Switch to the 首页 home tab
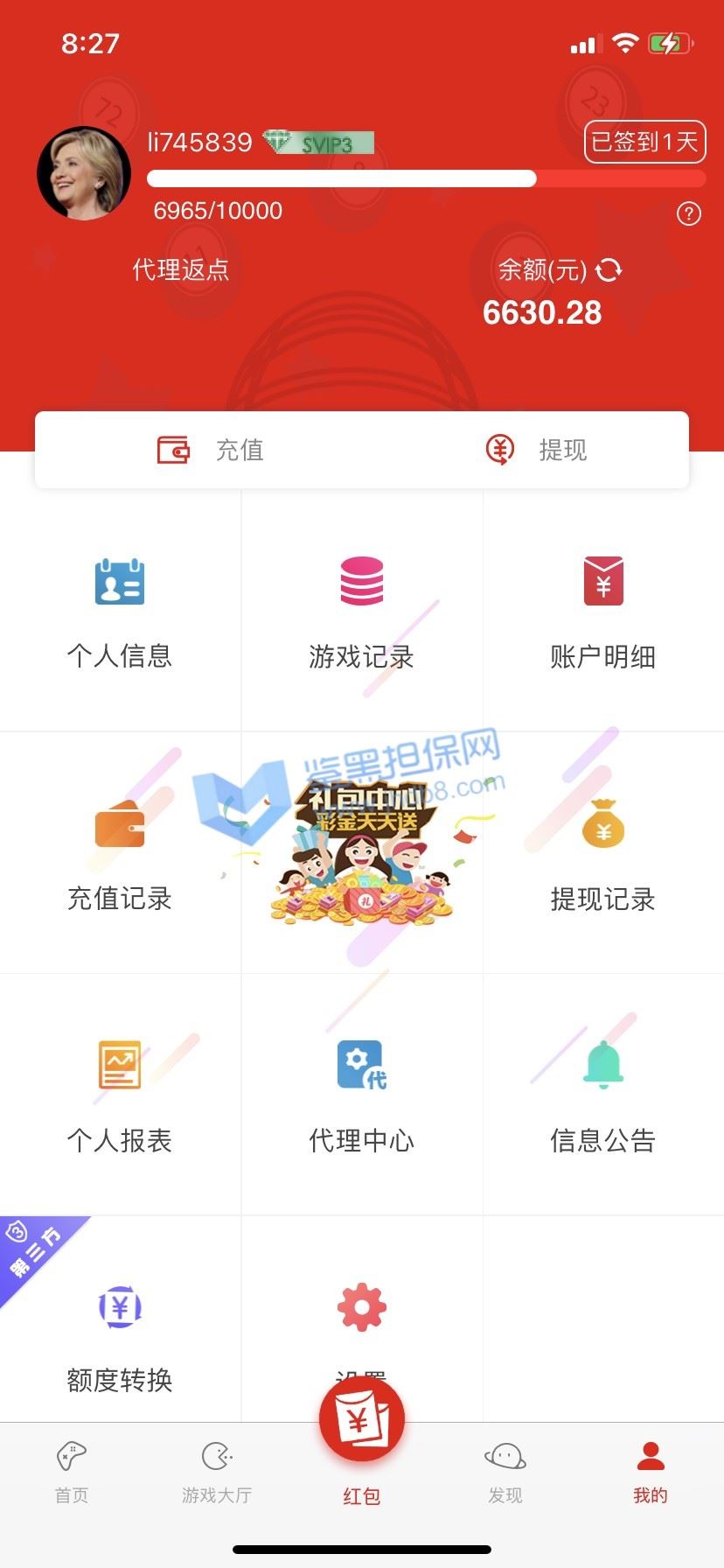 [x=72, y=1472]
